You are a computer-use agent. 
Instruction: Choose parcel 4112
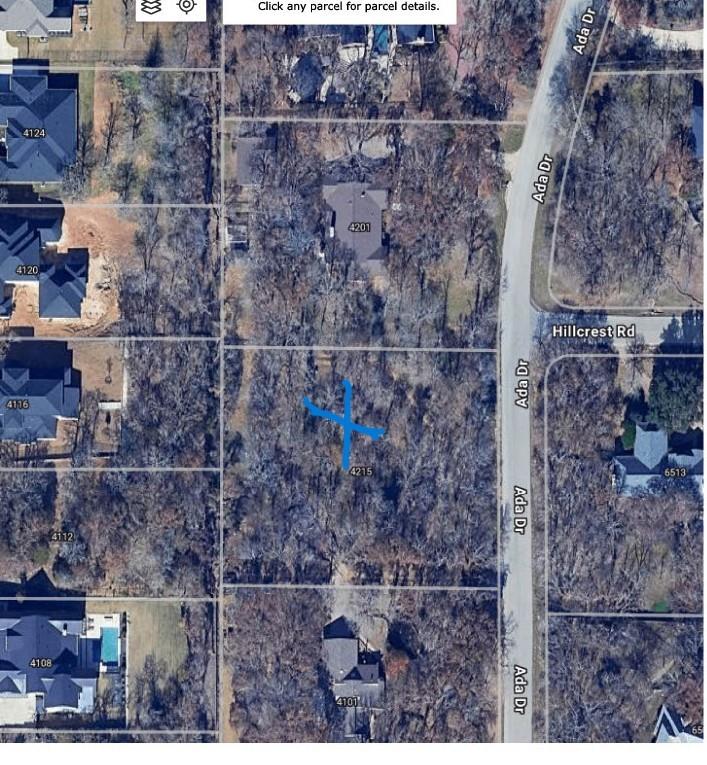pyautogui.click(x=62, y=537)
